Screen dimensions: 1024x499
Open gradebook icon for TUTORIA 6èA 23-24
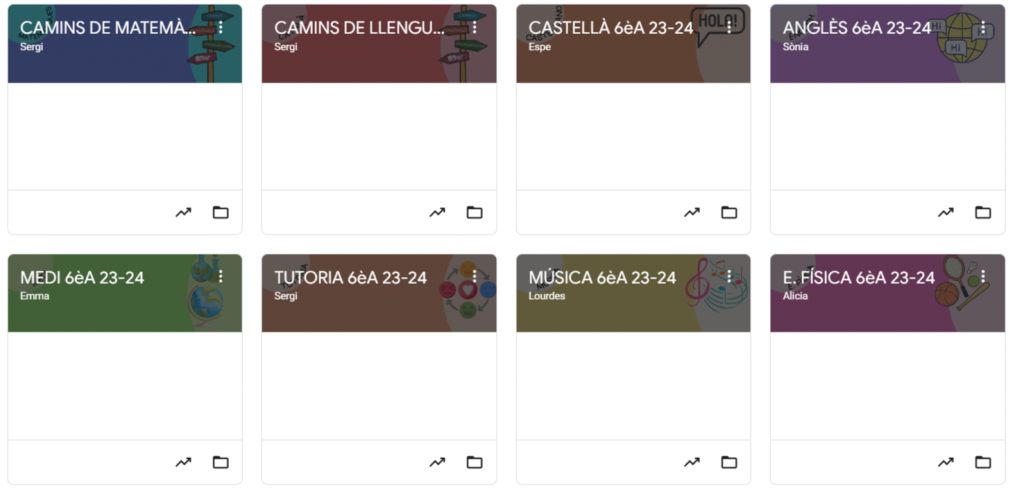click(x=437, y=462)
